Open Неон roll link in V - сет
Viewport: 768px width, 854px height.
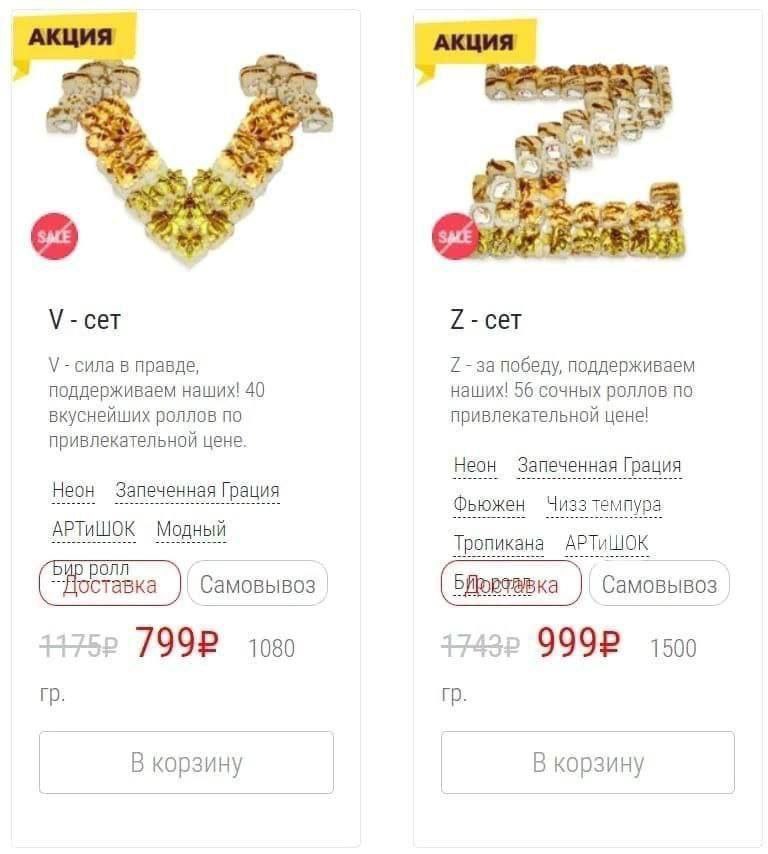click(x=73, y=490)
